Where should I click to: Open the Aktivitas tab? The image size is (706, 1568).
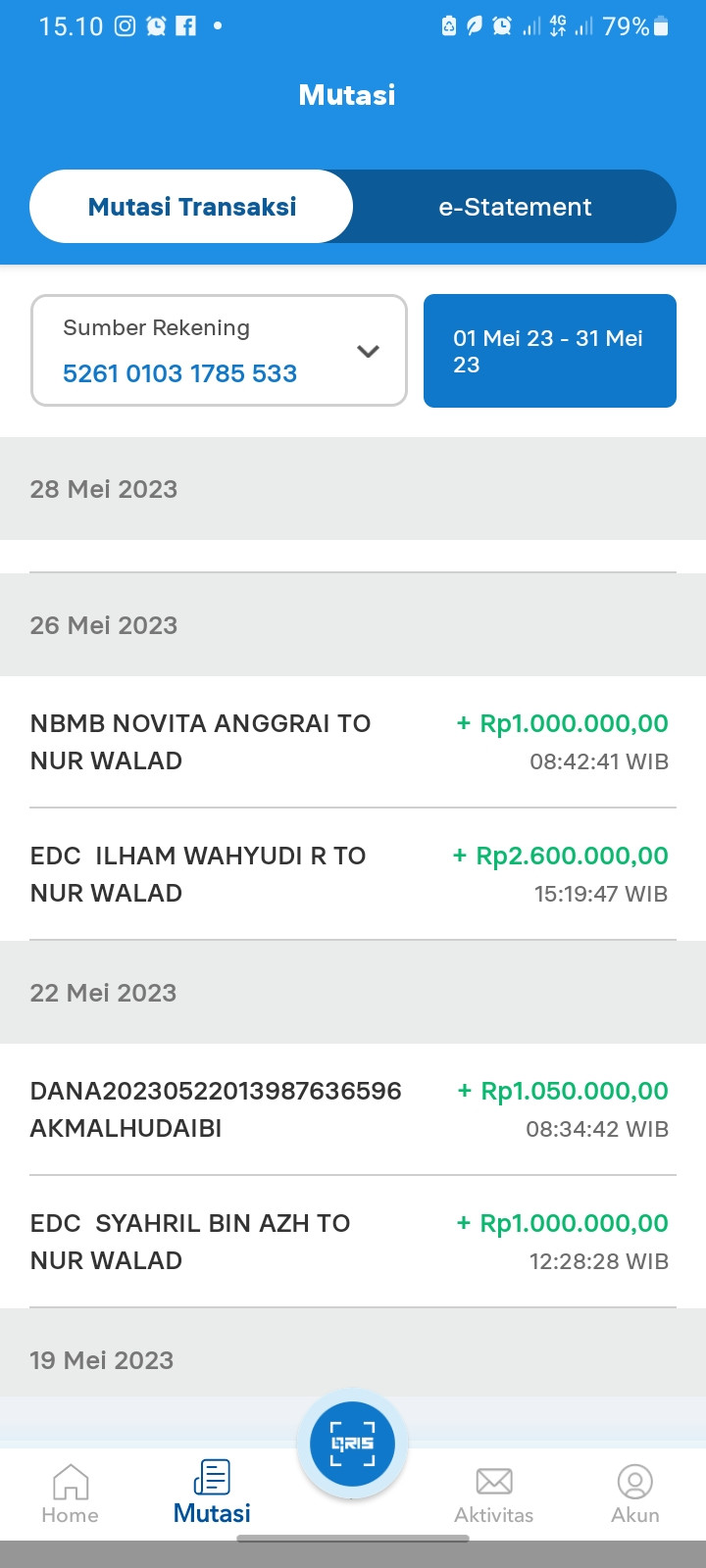[x=493, y=1493]
